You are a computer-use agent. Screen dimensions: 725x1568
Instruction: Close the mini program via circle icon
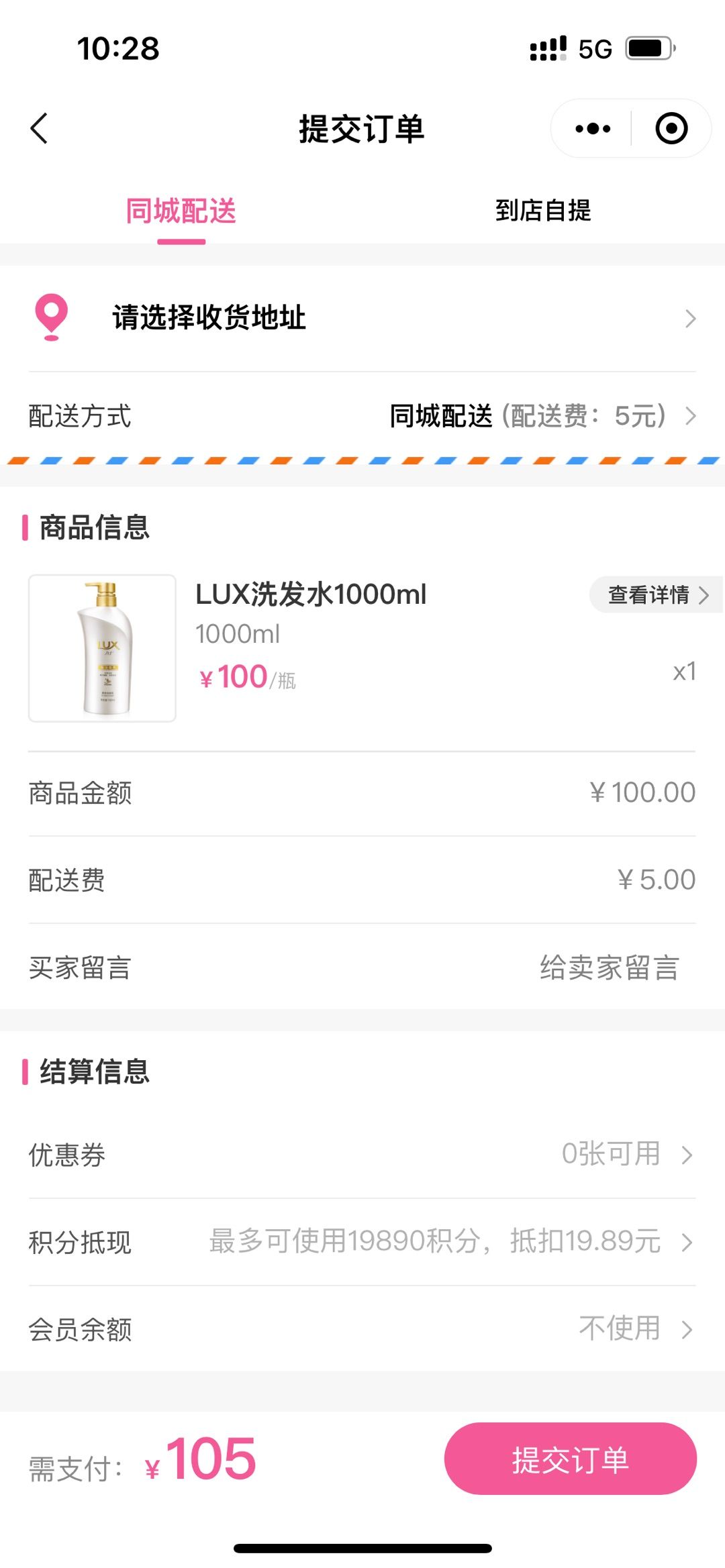pos(671,128)
